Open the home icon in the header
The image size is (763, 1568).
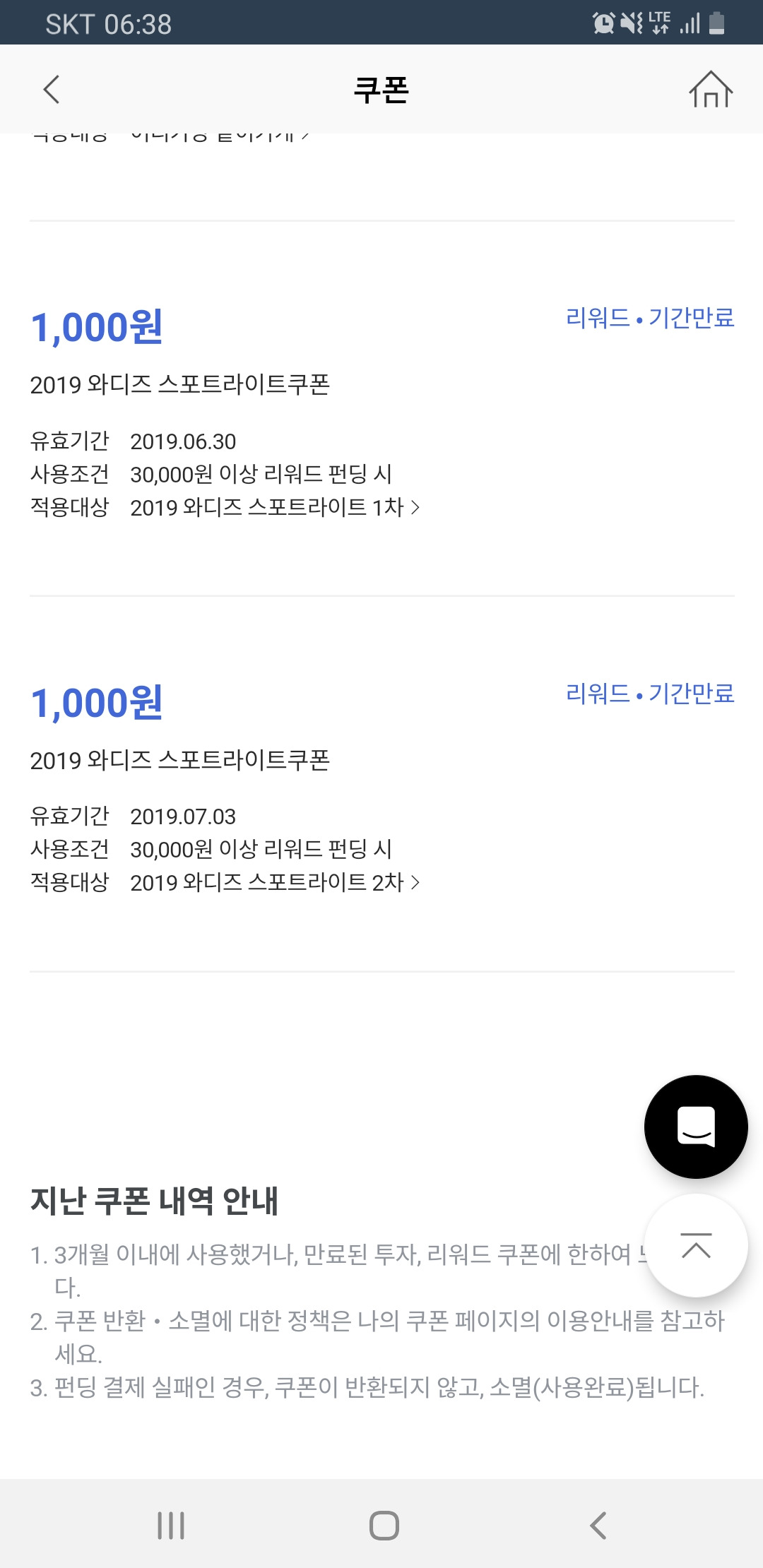click(x=711, y=90)
